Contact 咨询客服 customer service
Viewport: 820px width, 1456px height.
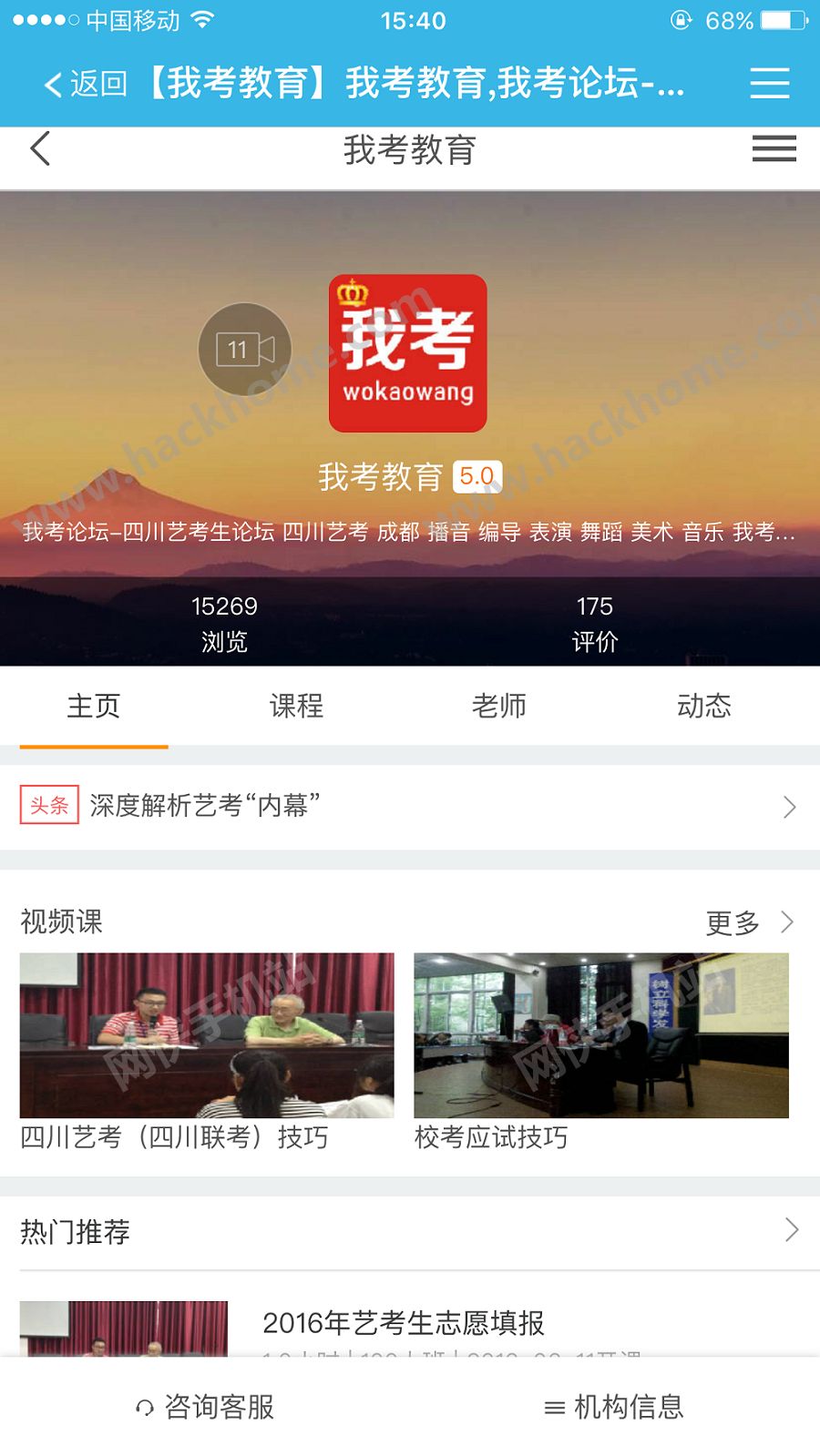tap(205, 1407)
